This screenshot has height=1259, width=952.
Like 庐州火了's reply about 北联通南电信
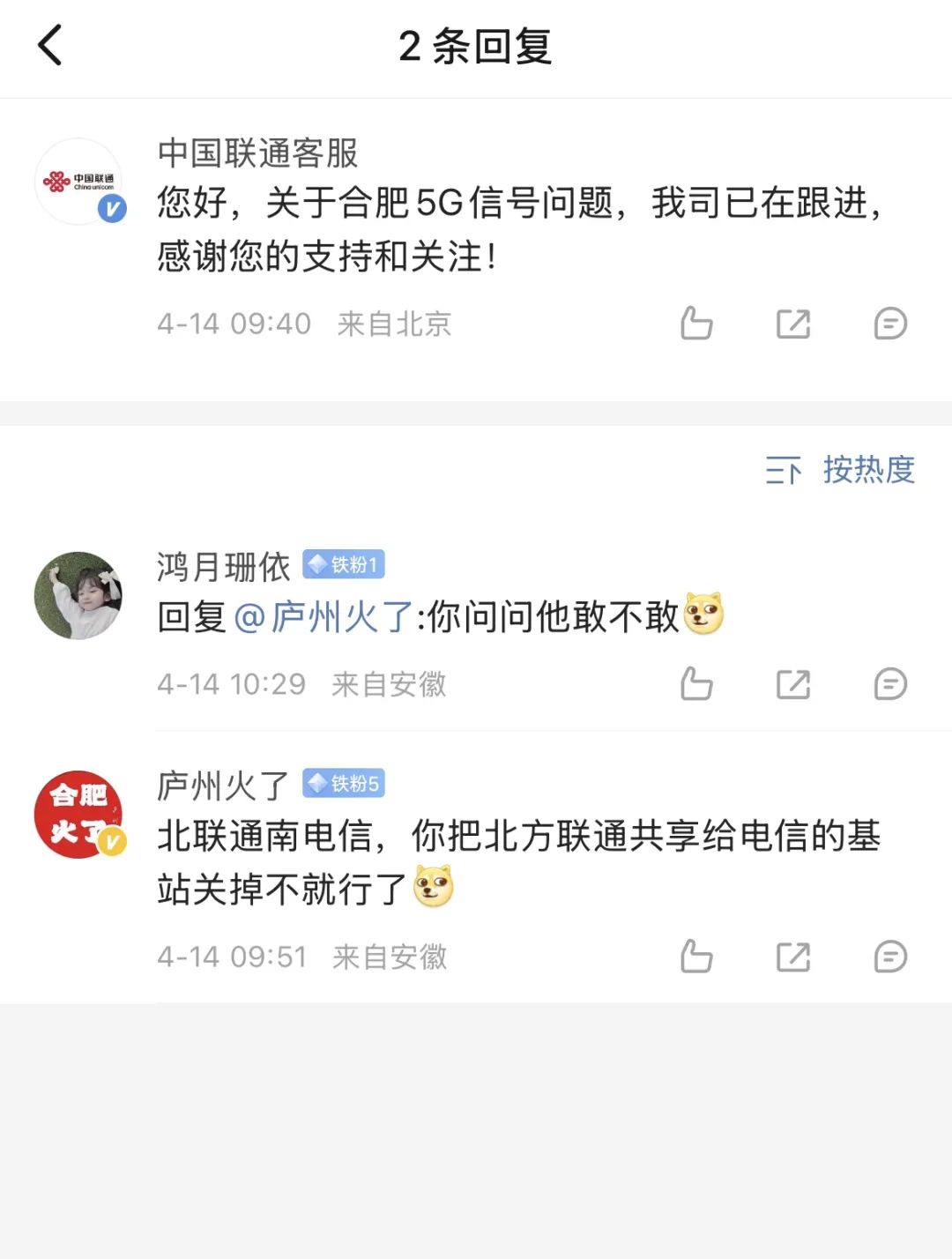point(696,957)
